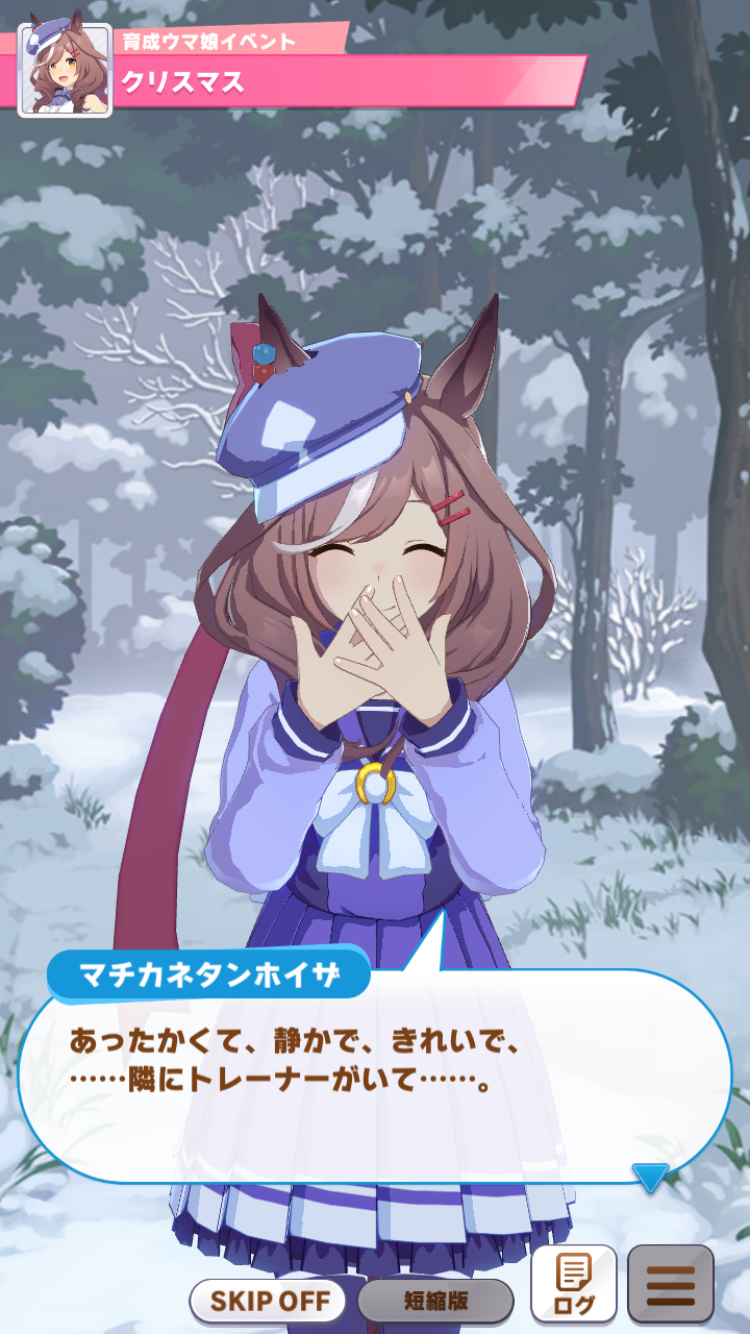Viewport: 750px width, 1334px height.
Task: Tap the blue arrow to advance the dialogue
Action: pyautogui.click(x=650, y=1177)
